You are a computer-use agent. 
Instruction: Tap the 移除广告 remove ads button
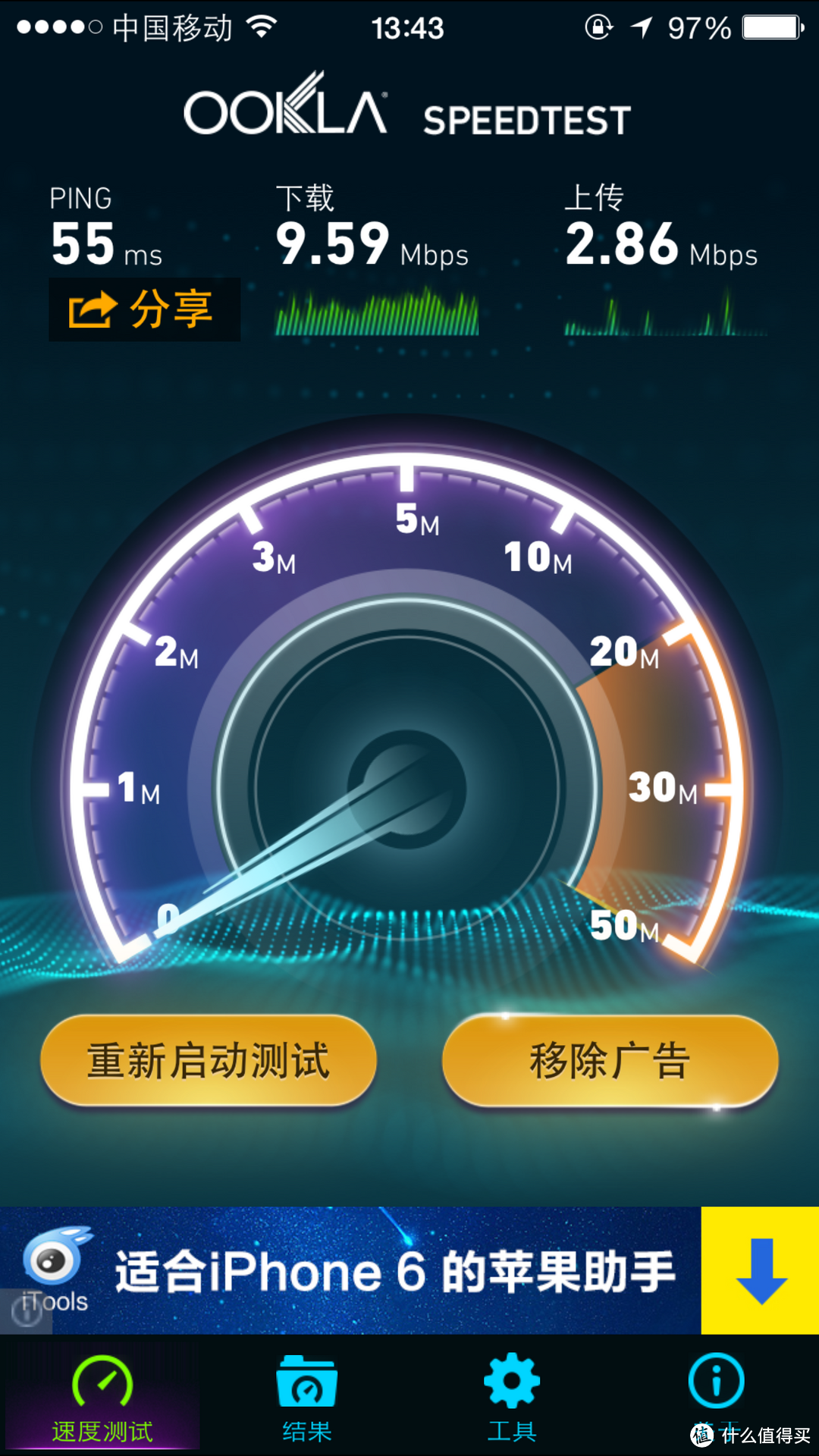coord(610,1060)
